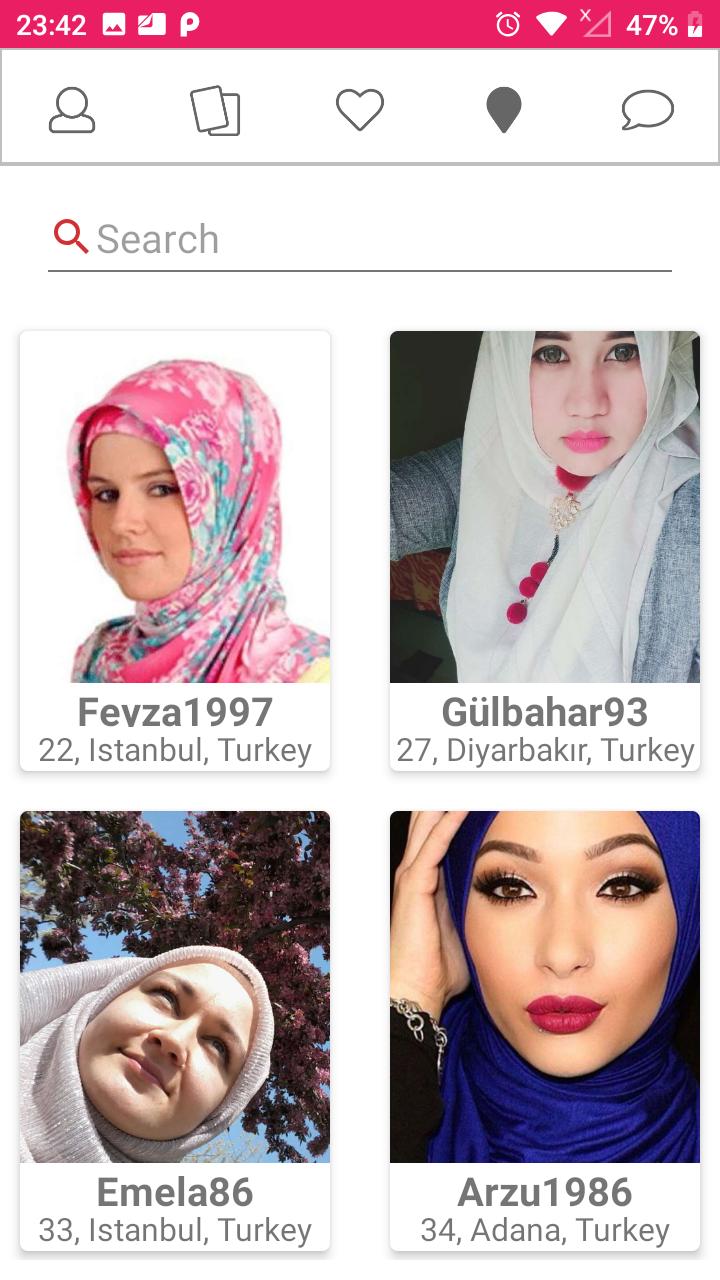Open Gülbahar93's profile photo

tap(544, 506)
